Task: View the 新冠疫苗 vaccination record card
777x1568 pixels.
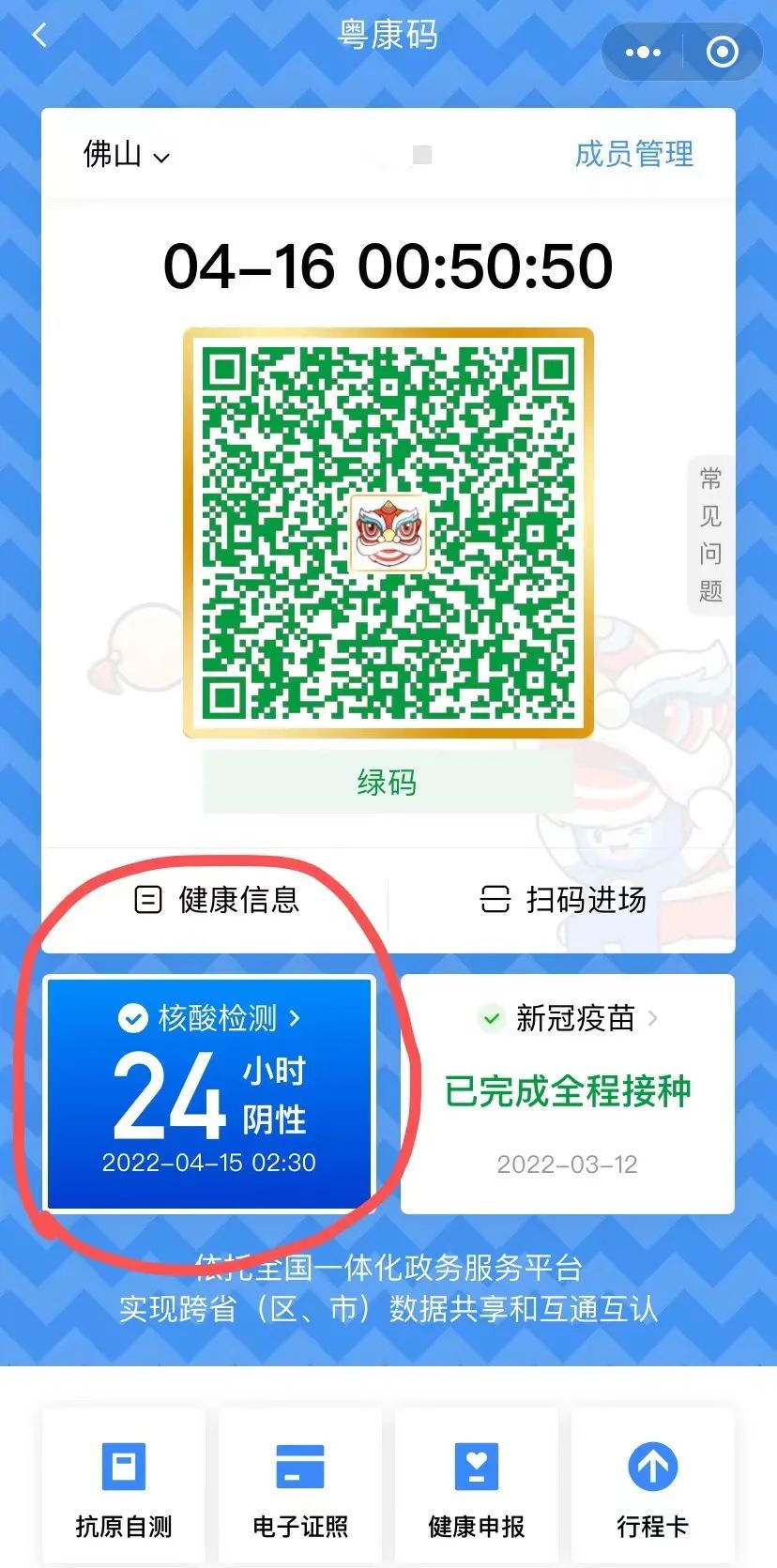Action: (567, 1093)
